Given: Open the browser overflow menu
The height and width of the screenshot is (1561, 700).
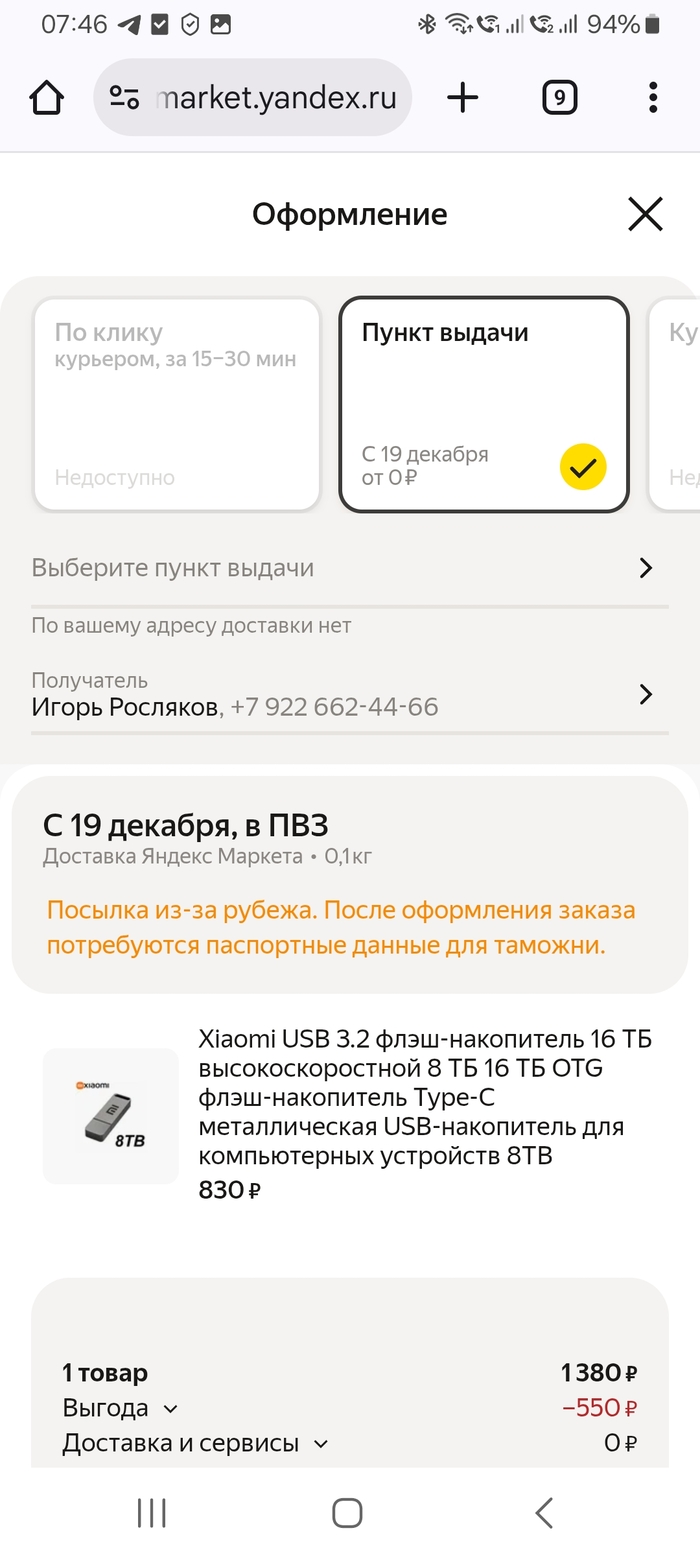Looking at the screenshot, I should [x=652, y=98].
